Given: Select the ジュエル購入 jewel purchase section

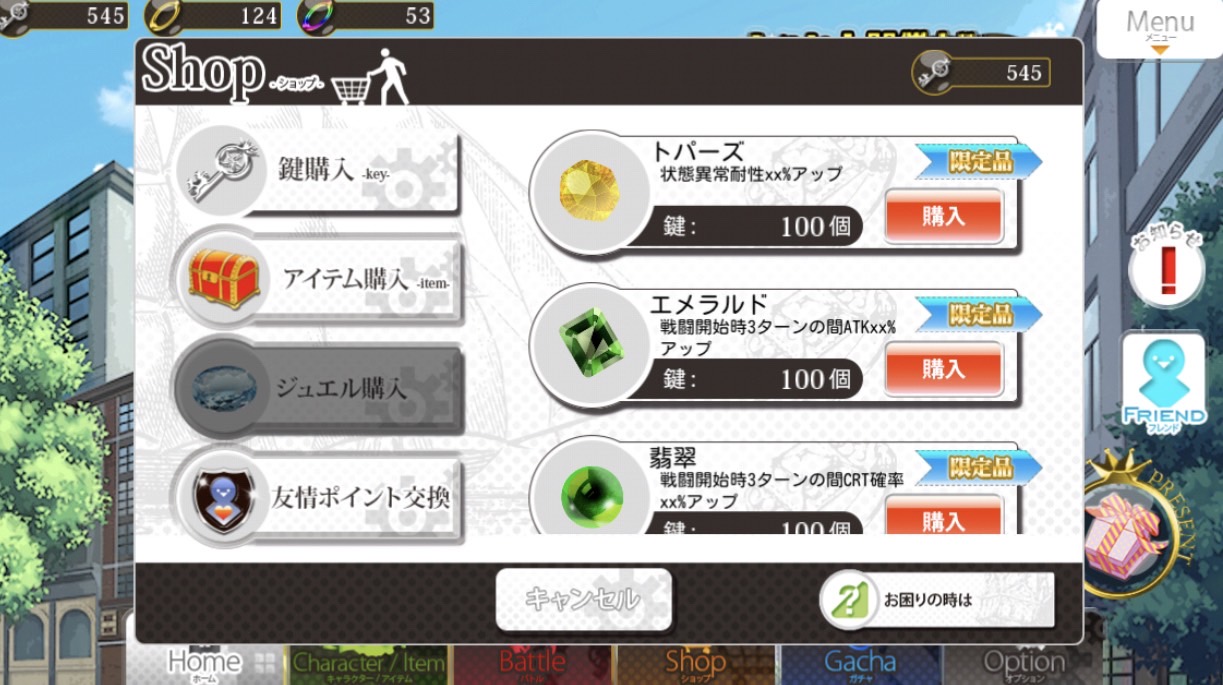Looking at the screenshot, I should point(318,387).
